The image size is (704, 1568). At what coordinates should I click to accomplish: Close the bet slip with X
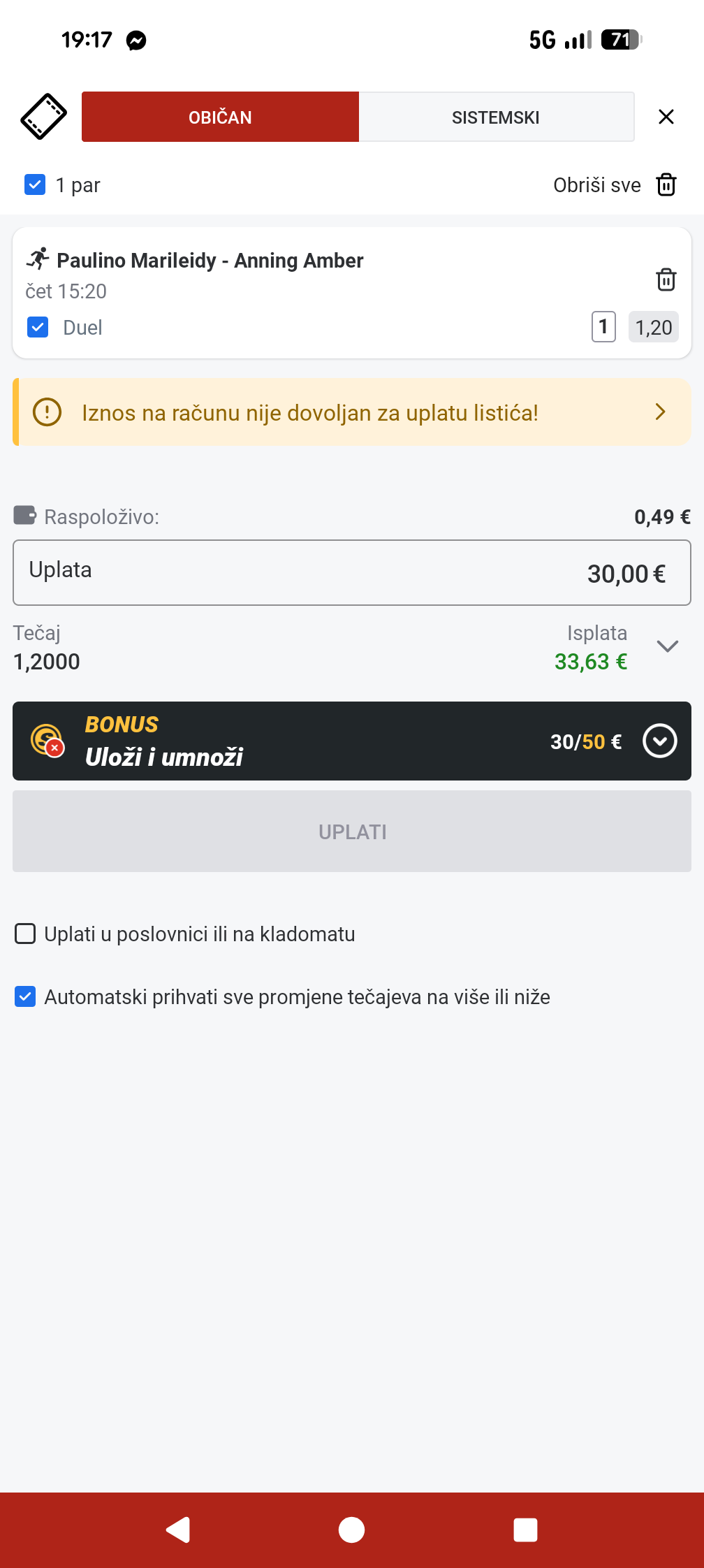[666, 117]
